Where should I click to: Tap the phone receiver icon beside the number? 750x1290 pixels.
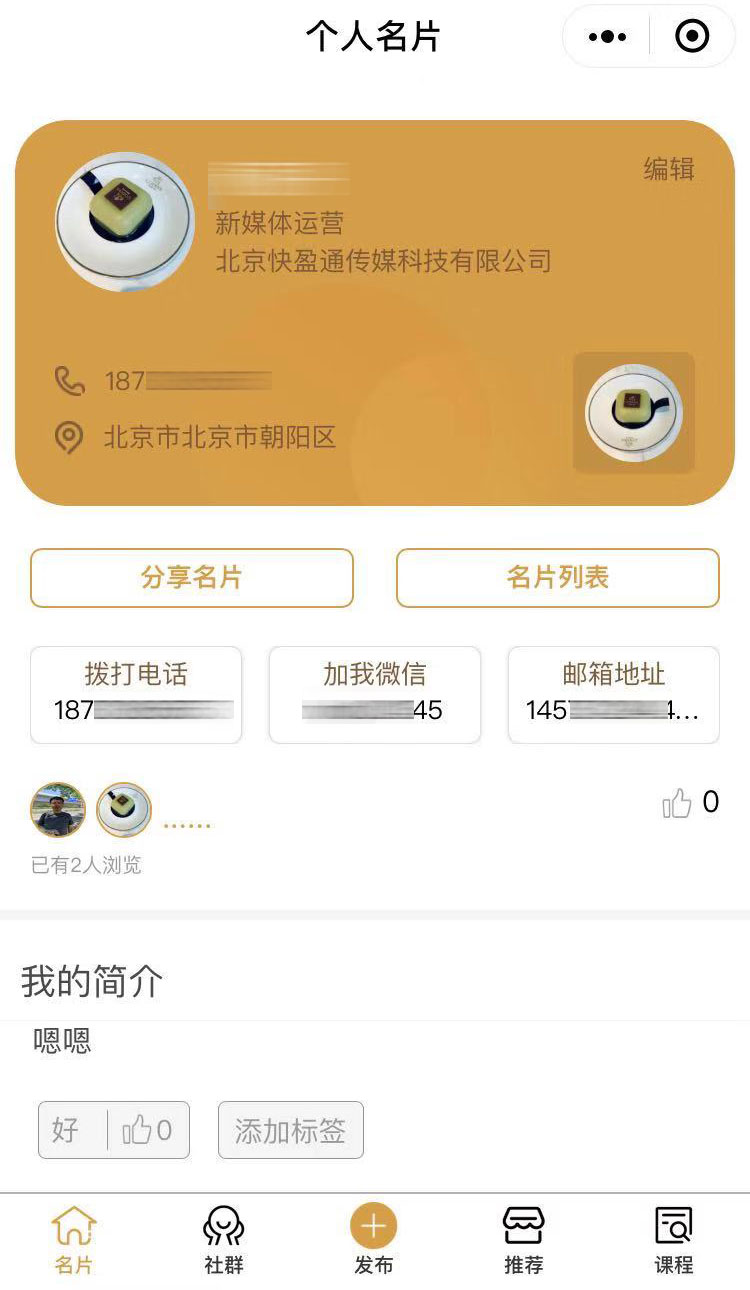[x=66, y=381]
